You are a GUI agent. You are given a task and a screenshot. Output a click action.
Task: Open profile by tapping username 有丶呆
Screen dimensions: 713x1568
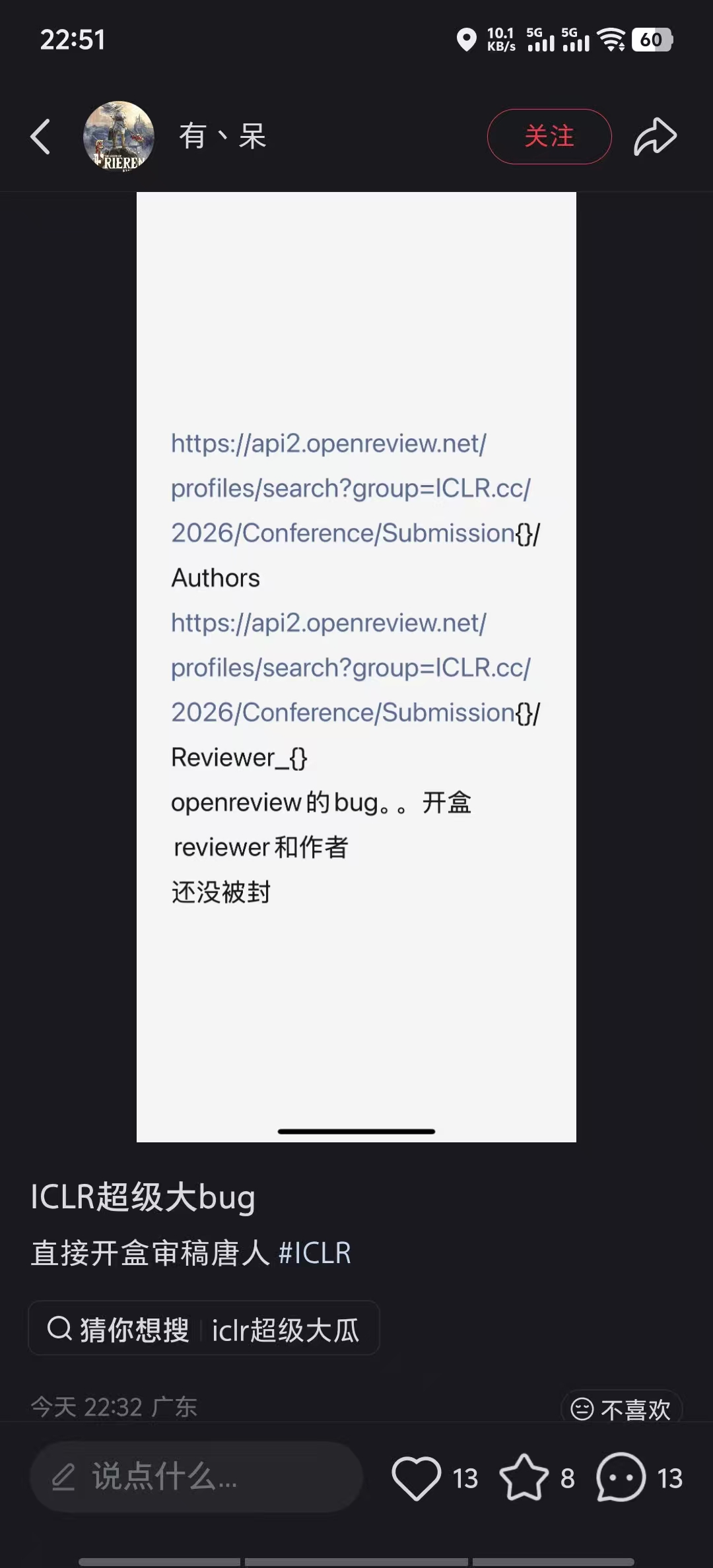pos(221,136)
